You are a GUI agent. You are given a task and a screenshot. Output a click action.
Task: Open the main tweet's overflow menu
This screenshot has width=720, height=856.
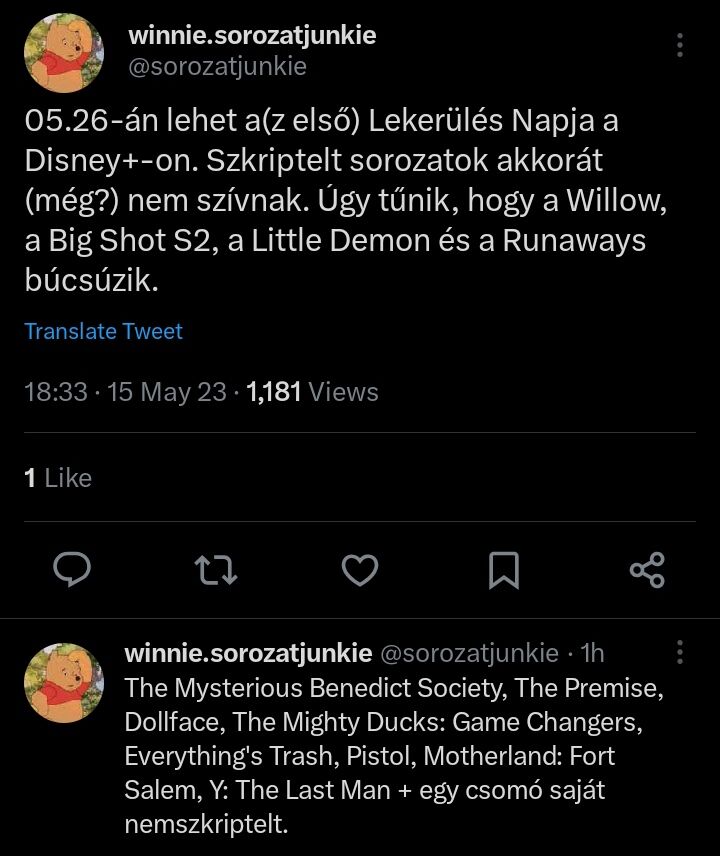pyautogui.click(x=680, y=46)
